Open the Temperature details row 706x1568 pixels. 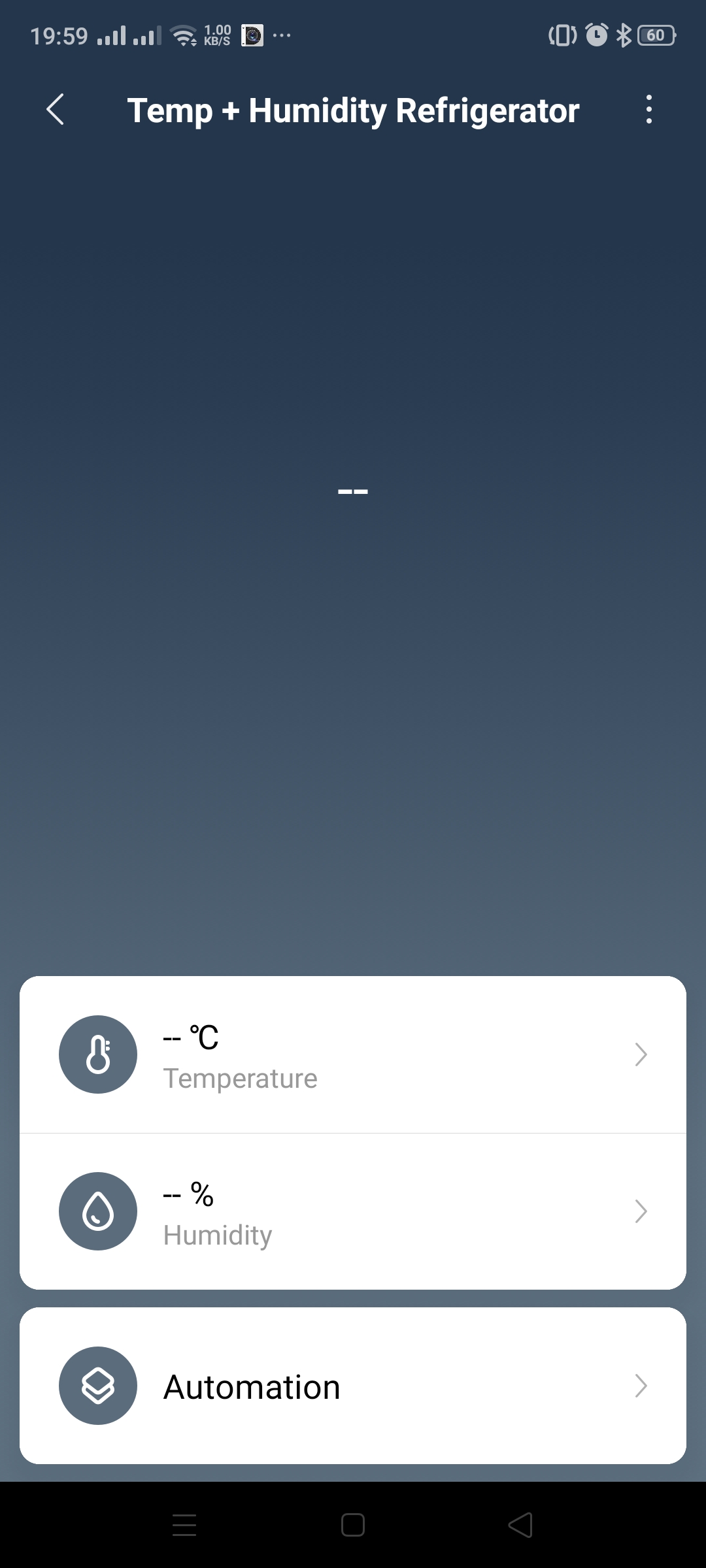353,1054
